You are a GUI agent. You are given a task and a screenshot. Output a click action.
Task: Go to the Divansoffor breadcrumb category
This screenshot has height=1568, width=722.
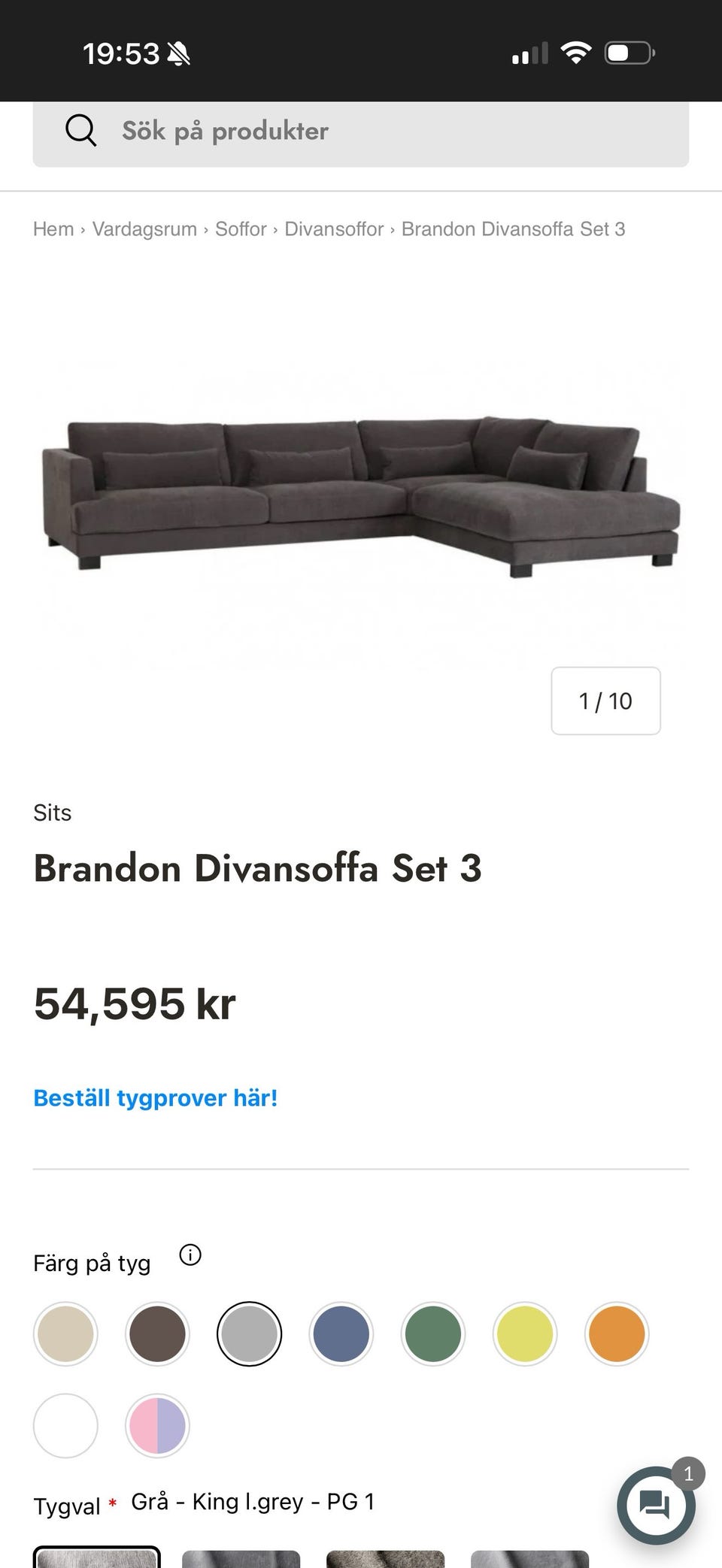click(x=333, y=229)
